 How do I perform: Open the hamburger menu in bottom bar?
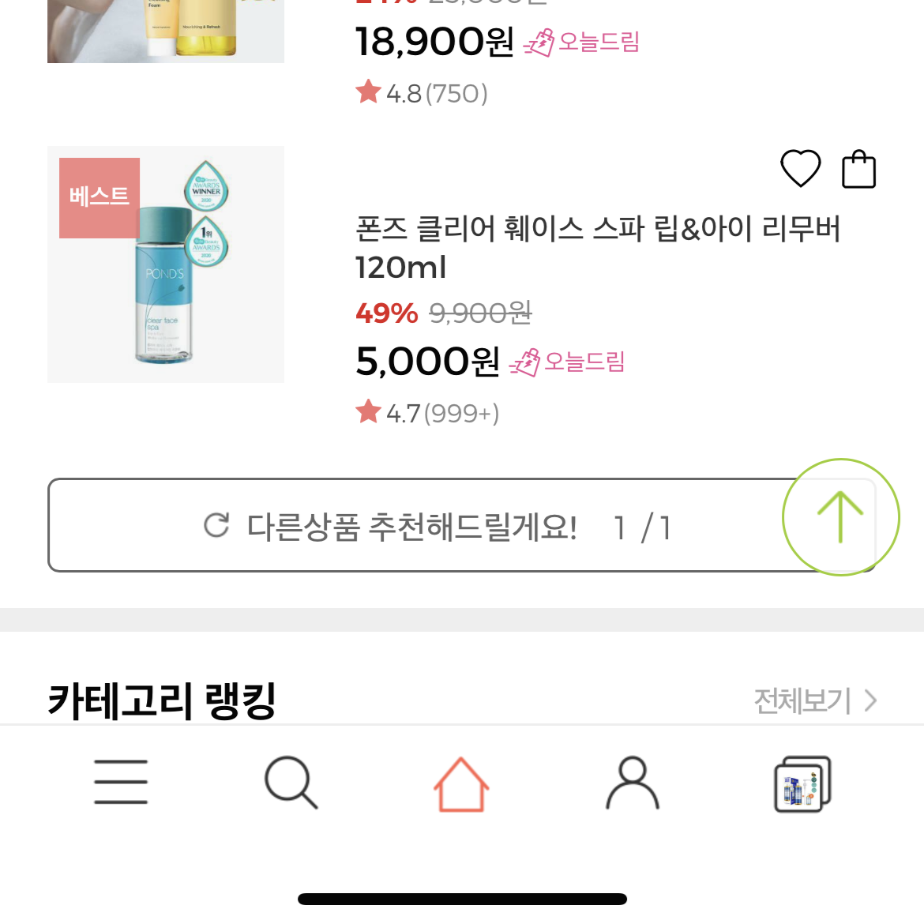[121, 782]
